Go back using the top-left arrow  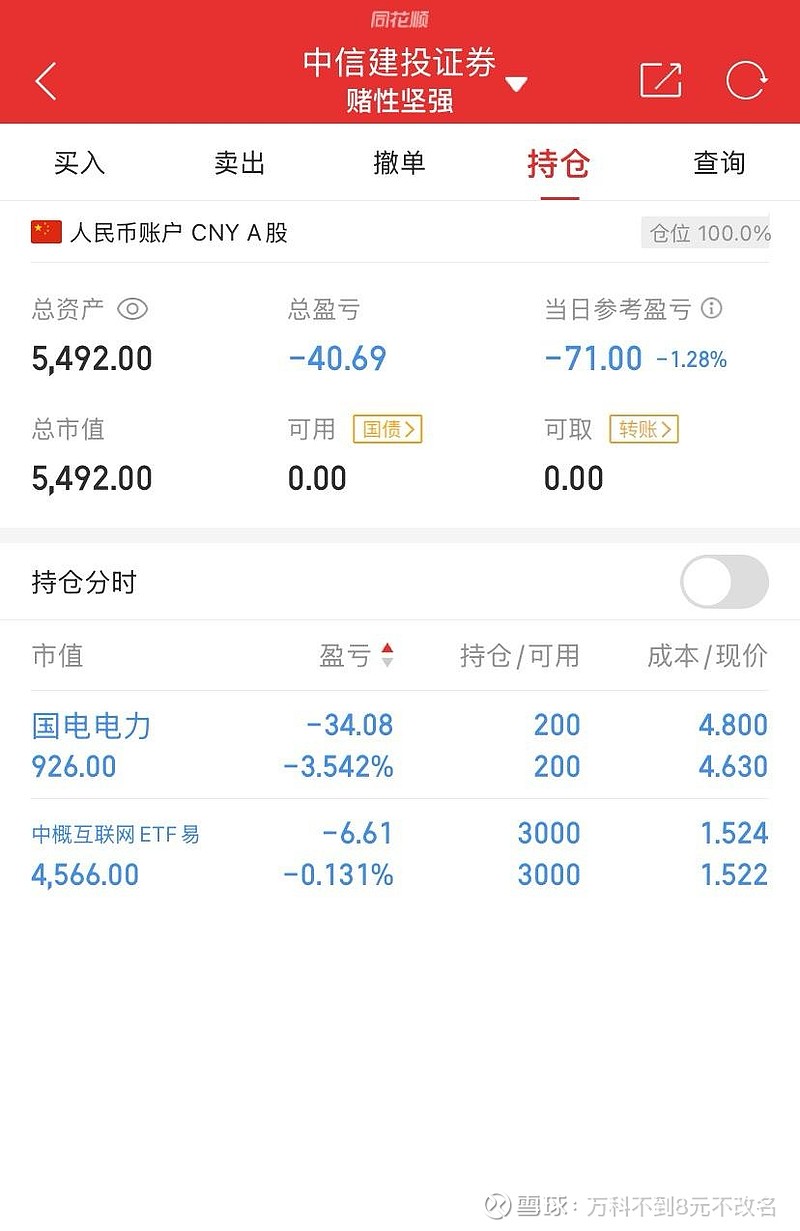[x=46, y=81]
